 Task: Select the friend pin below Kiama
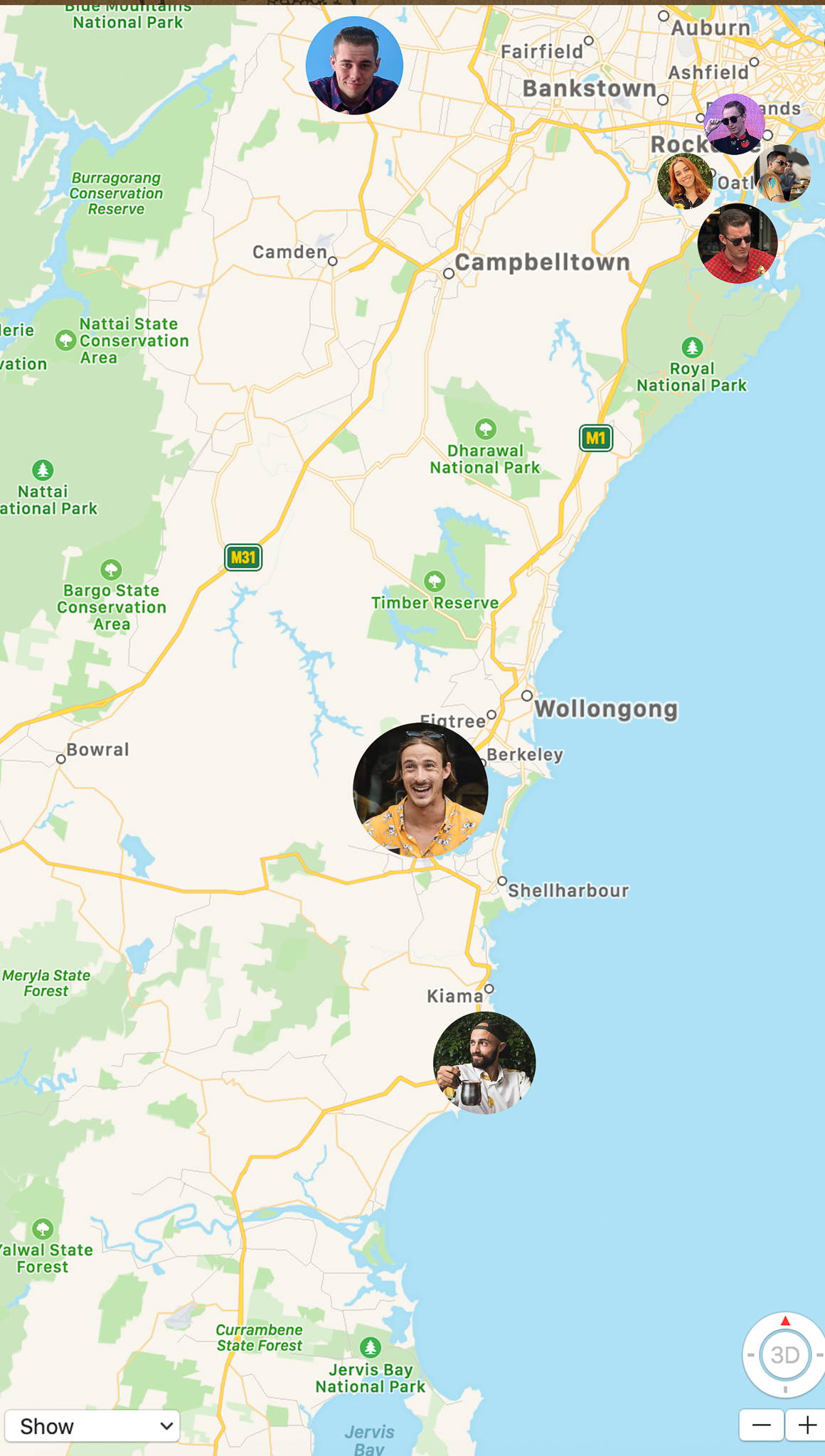point(484,1062)
